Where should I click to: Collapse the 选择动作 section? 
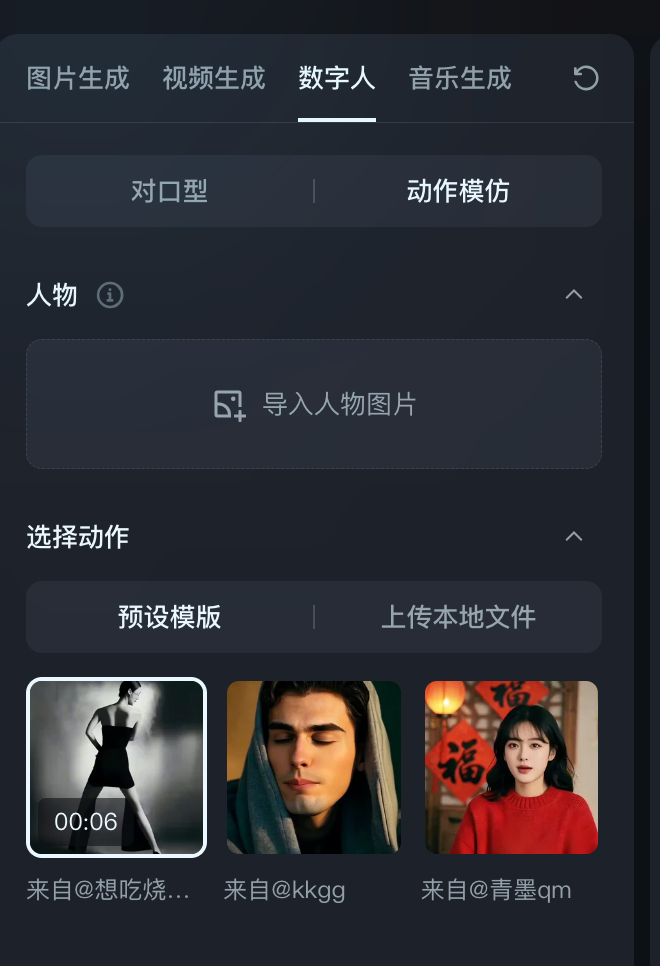[x=574, y=537]
